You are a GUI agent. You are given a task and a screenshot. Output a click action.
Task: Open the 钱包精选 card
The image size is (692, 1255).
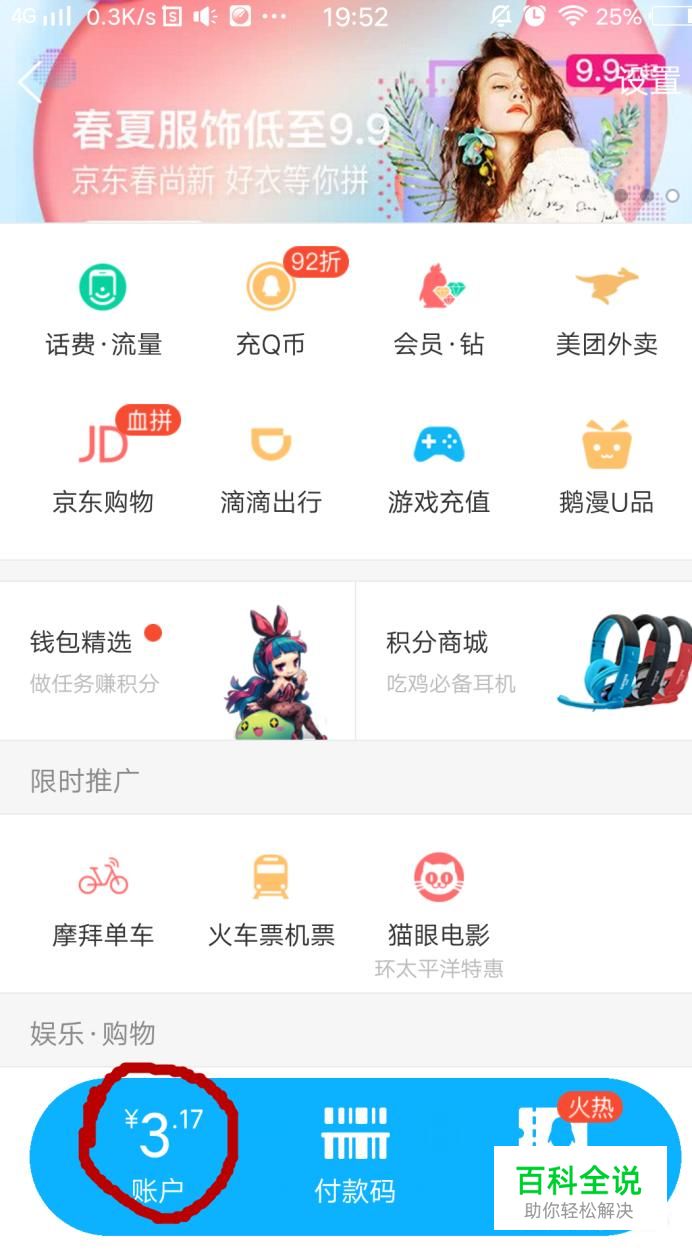pos(177,661)
